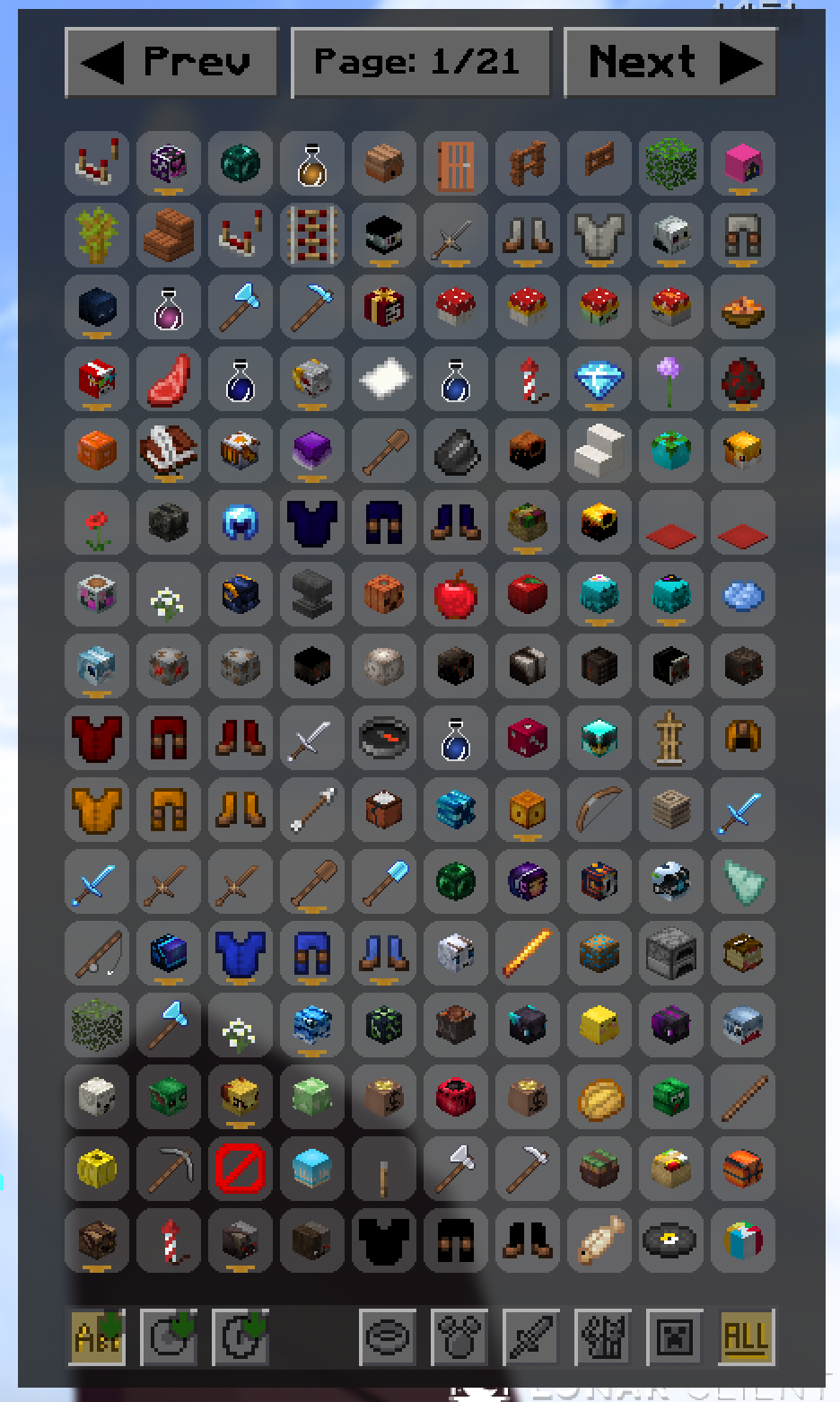Viewport: 840px width, 1402px height.
Task: Select the anvil item
Action: (x=311, y=593)
